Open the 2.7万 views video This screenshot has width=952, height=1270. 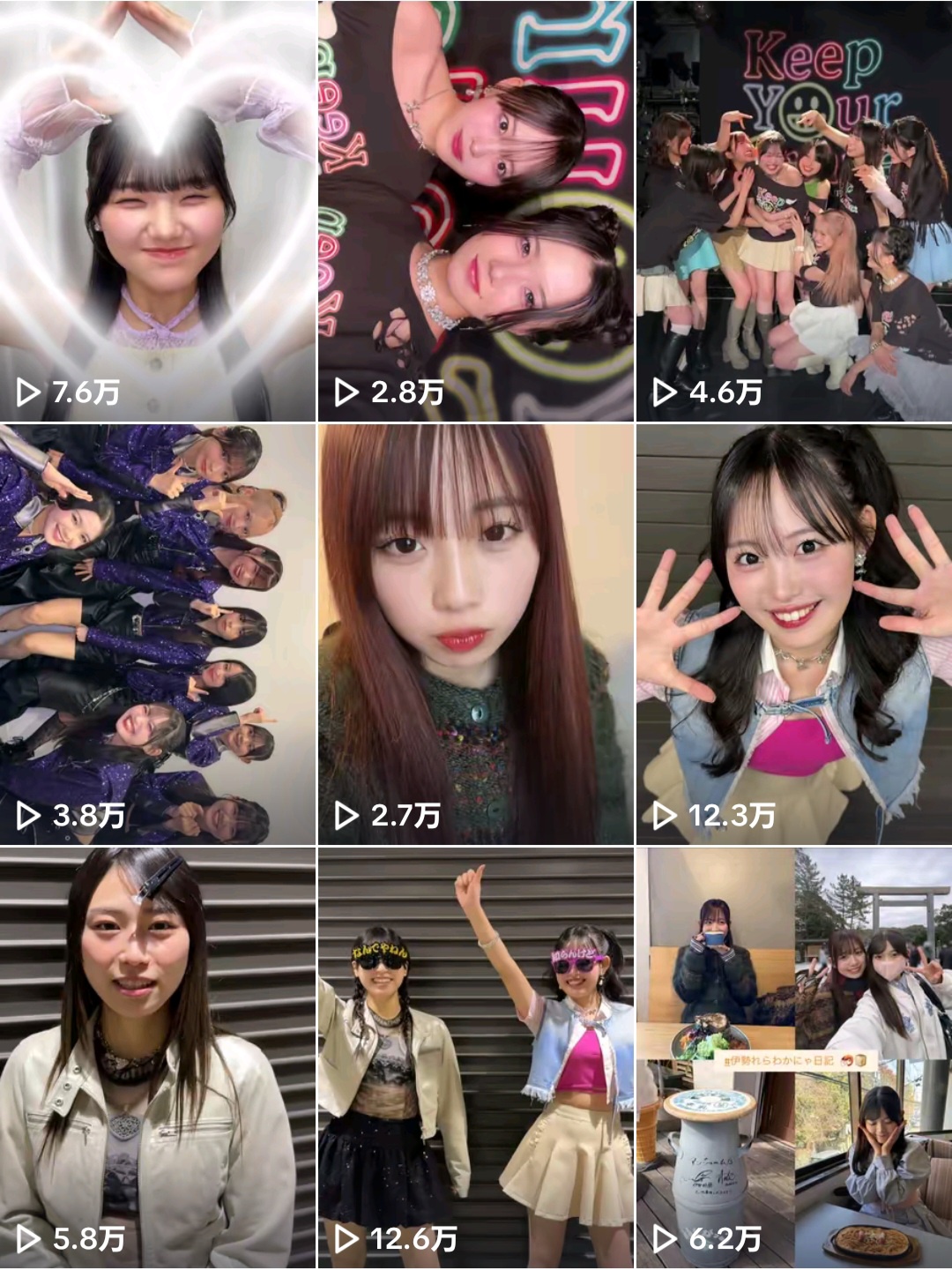[x=476, y=635]
